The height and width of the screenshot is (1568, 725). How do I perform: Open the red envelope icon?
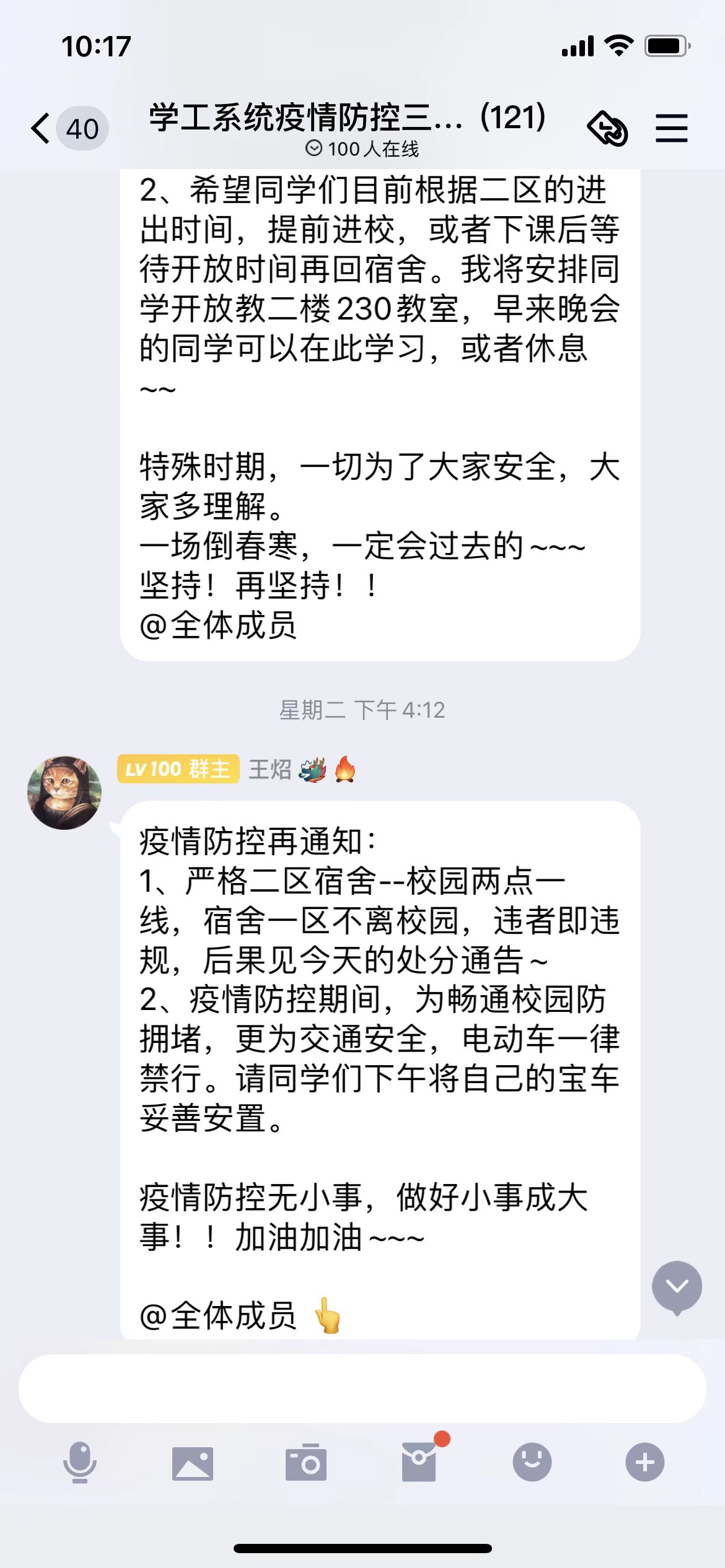pyautogui.click(x=420, y=1461)
